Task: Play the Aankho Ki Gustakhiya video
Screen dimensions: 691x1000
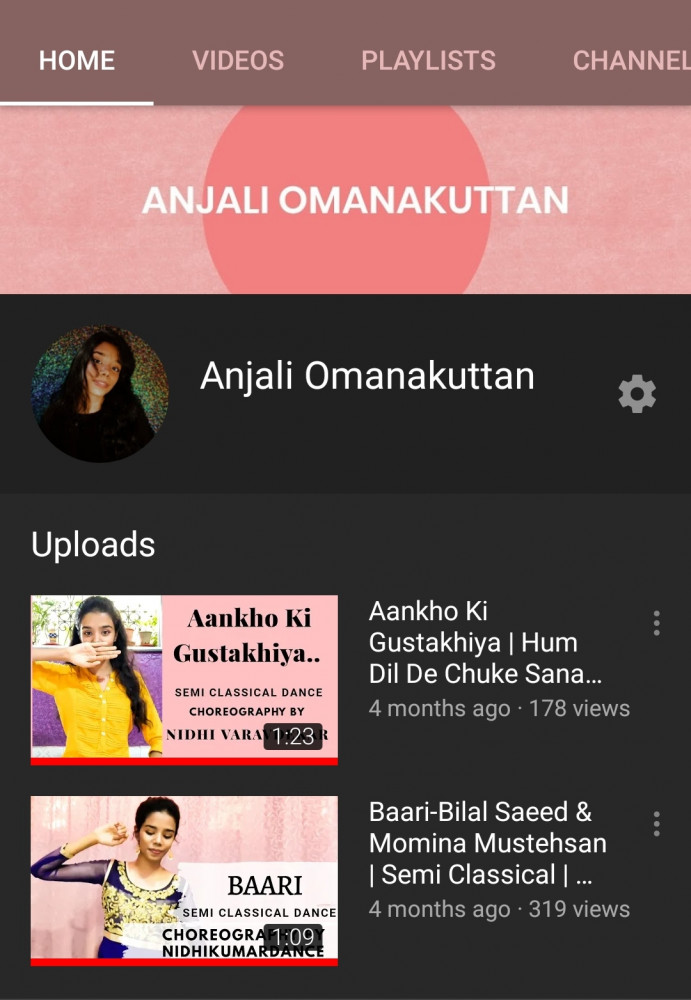Action: click(x=184, y=680)
